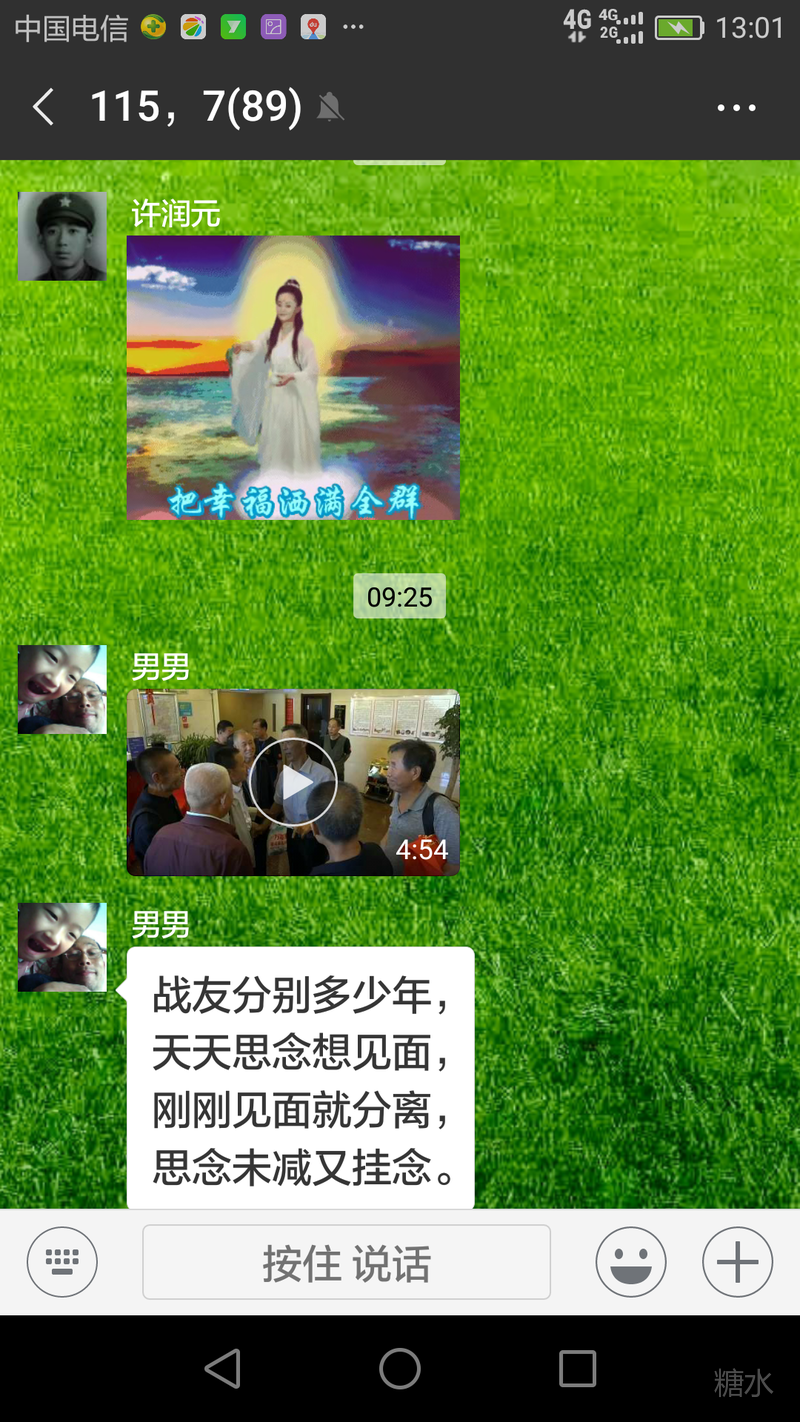Viewport: 800px width, 1422px height.
Task: Play the 4:54 video from 男男
Action: click(x=293, y=783)
